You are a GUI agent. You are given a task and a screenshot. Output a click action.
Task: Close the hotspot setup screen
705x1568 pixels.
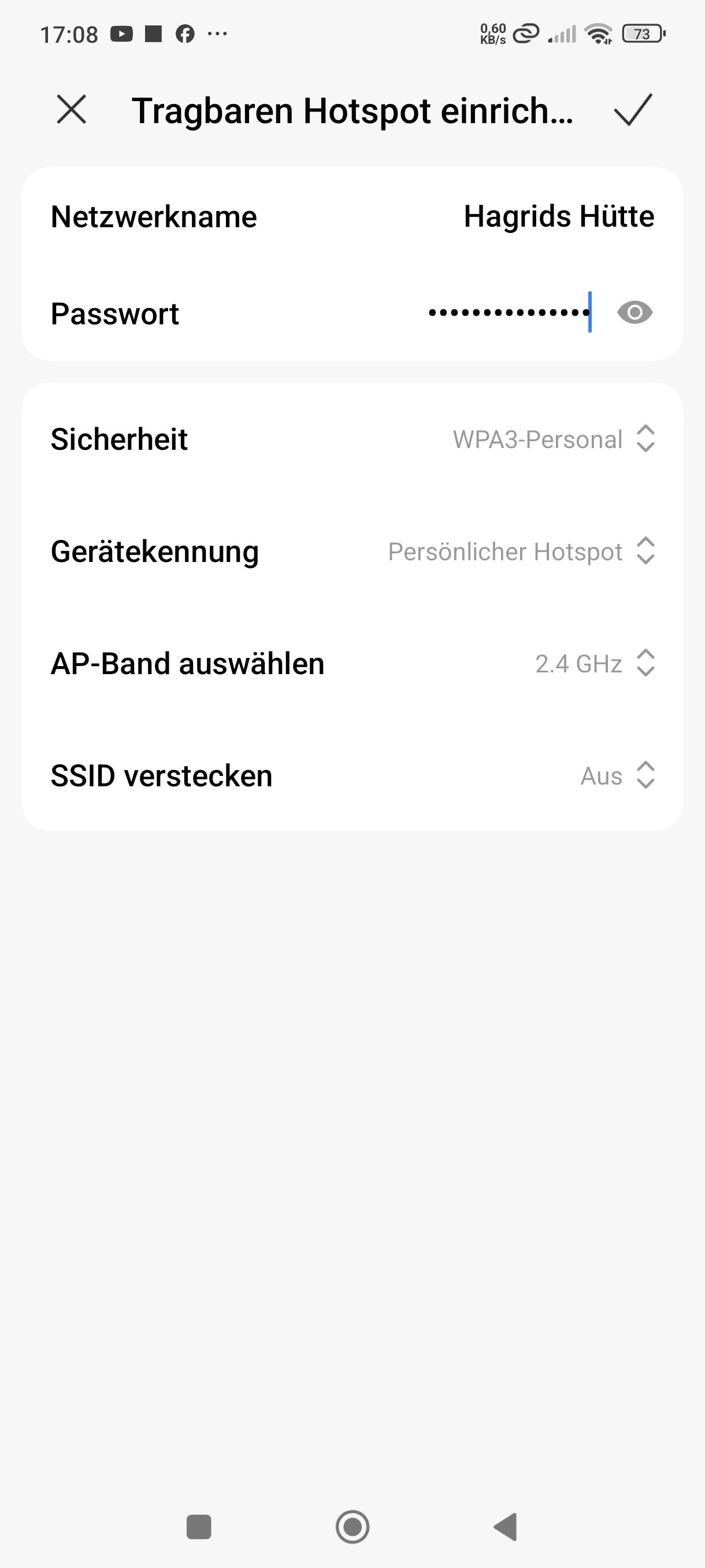[72, 110]
